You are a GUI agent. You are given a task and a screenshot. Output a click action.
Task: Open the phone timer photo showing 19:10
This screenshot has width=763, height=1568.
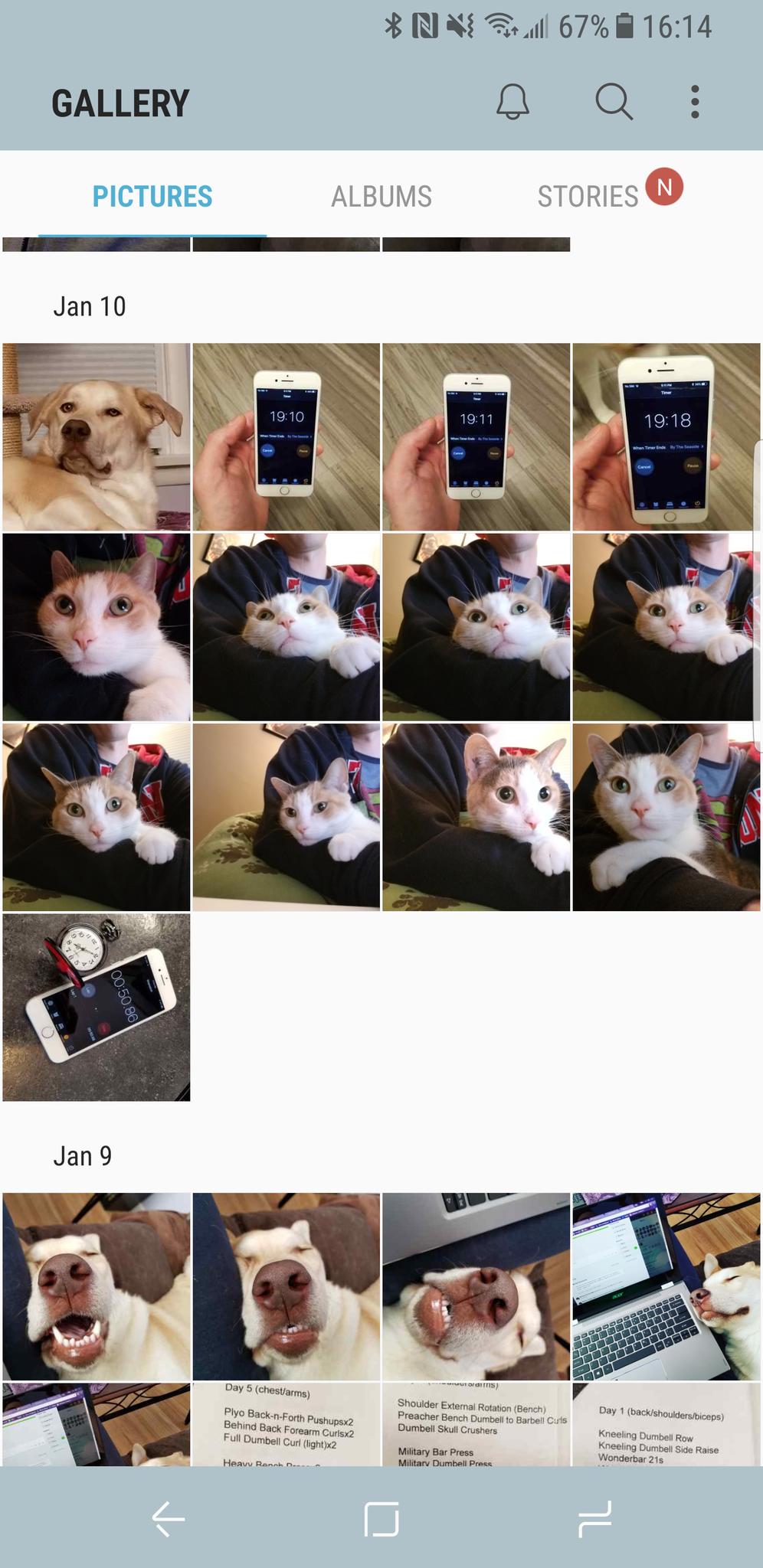point(286,436)
